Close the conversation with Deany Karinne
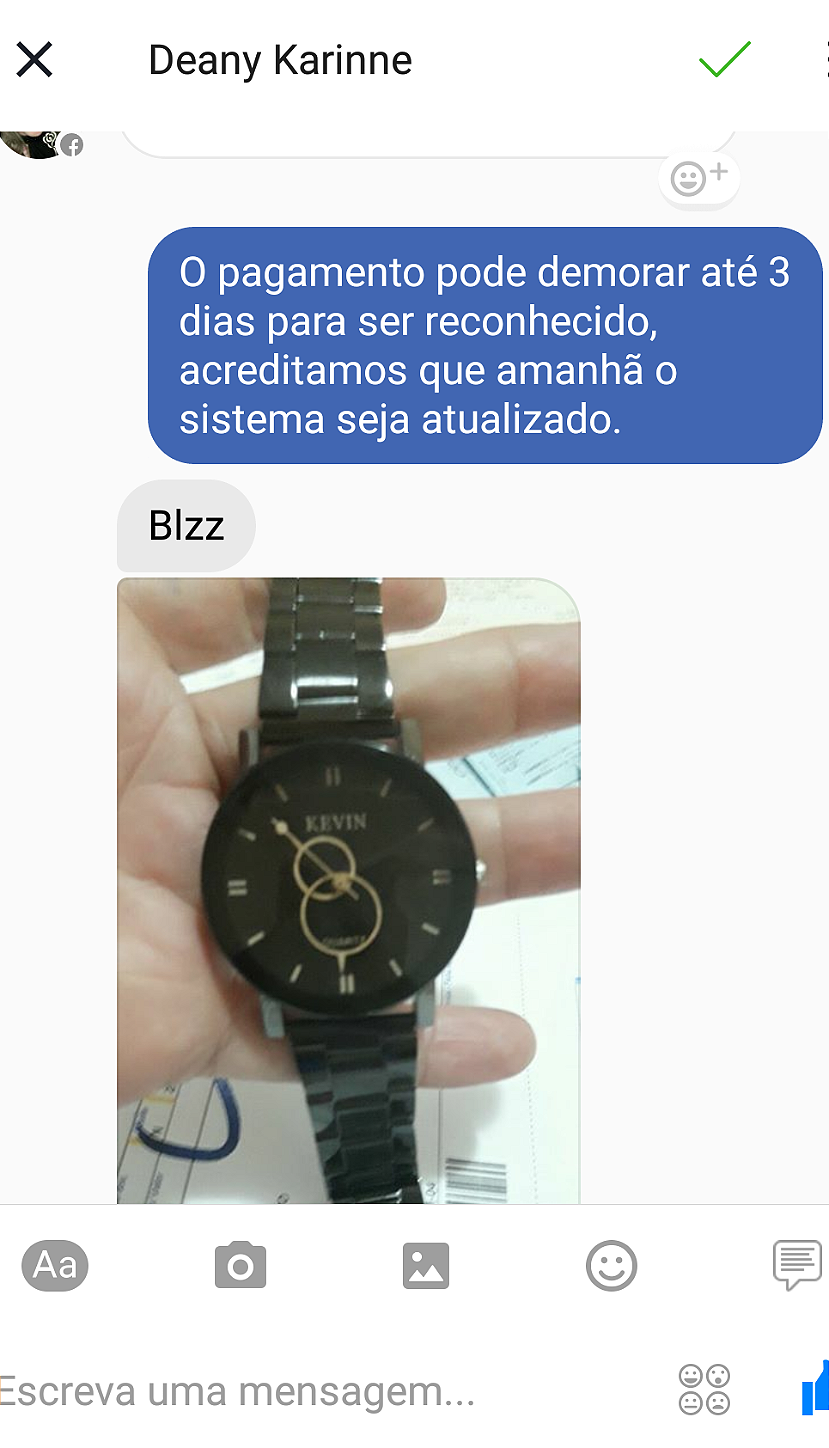Screen dimensions: 829x1448 (x=35, y=60)
